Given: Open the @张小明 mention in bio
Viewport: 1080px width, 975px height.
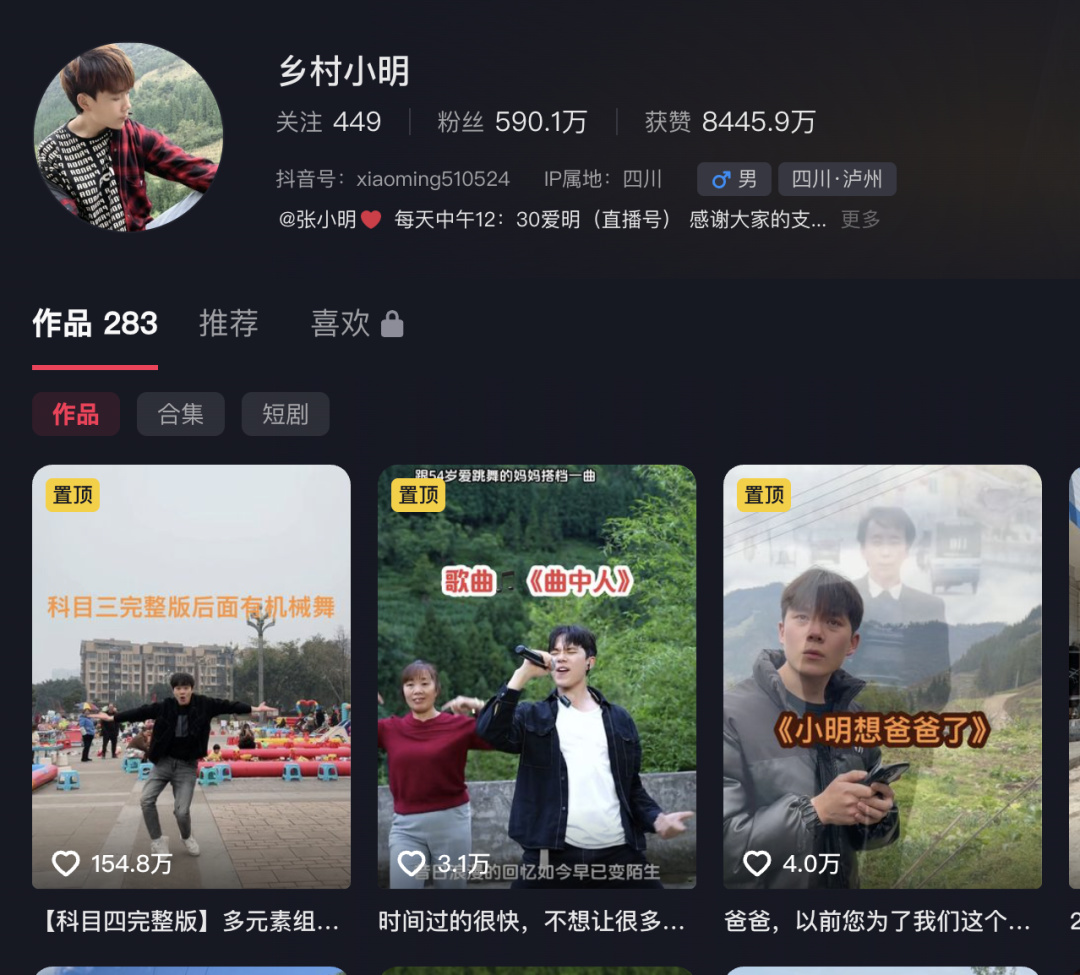Looking at the screenshot, I should pyautogui.click(x=319, y=220).
